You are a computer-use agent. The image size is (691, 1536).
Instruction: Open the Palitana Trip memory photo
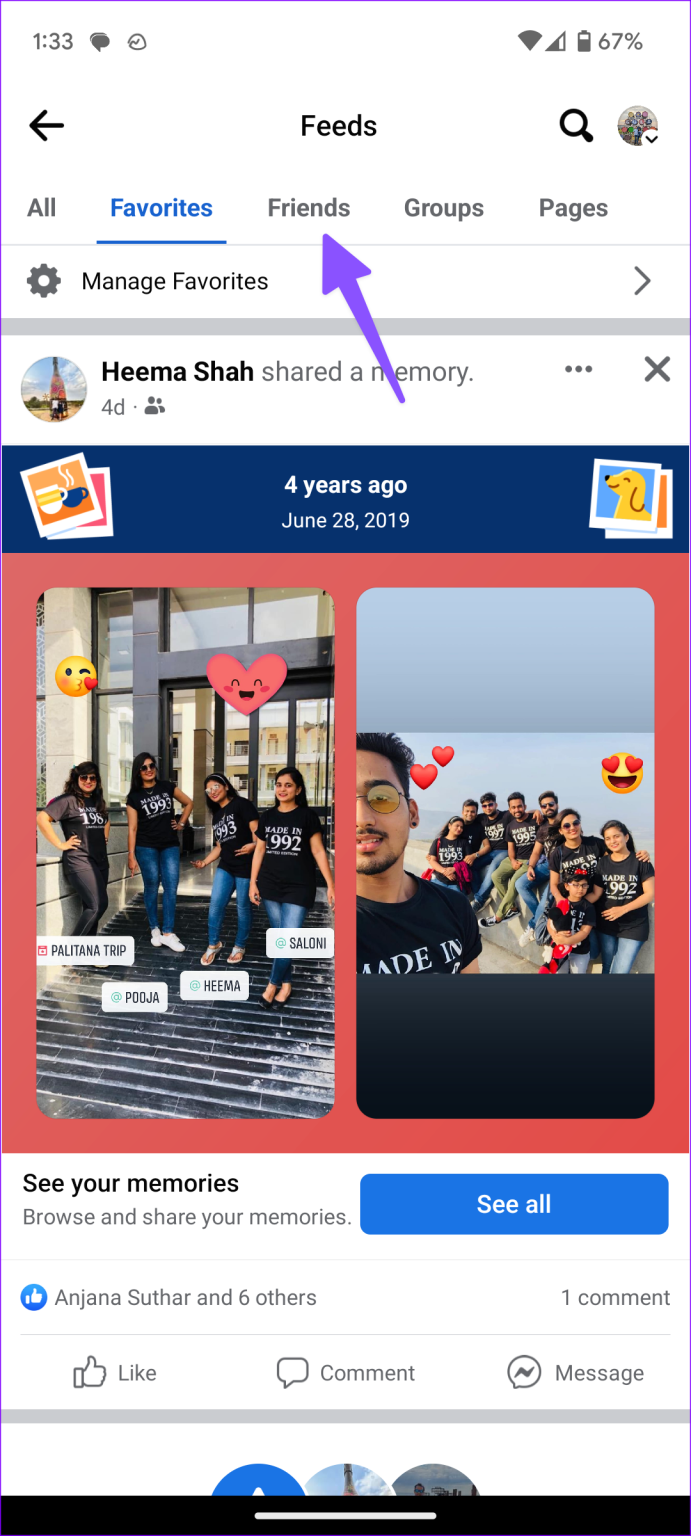pos(186,852)
